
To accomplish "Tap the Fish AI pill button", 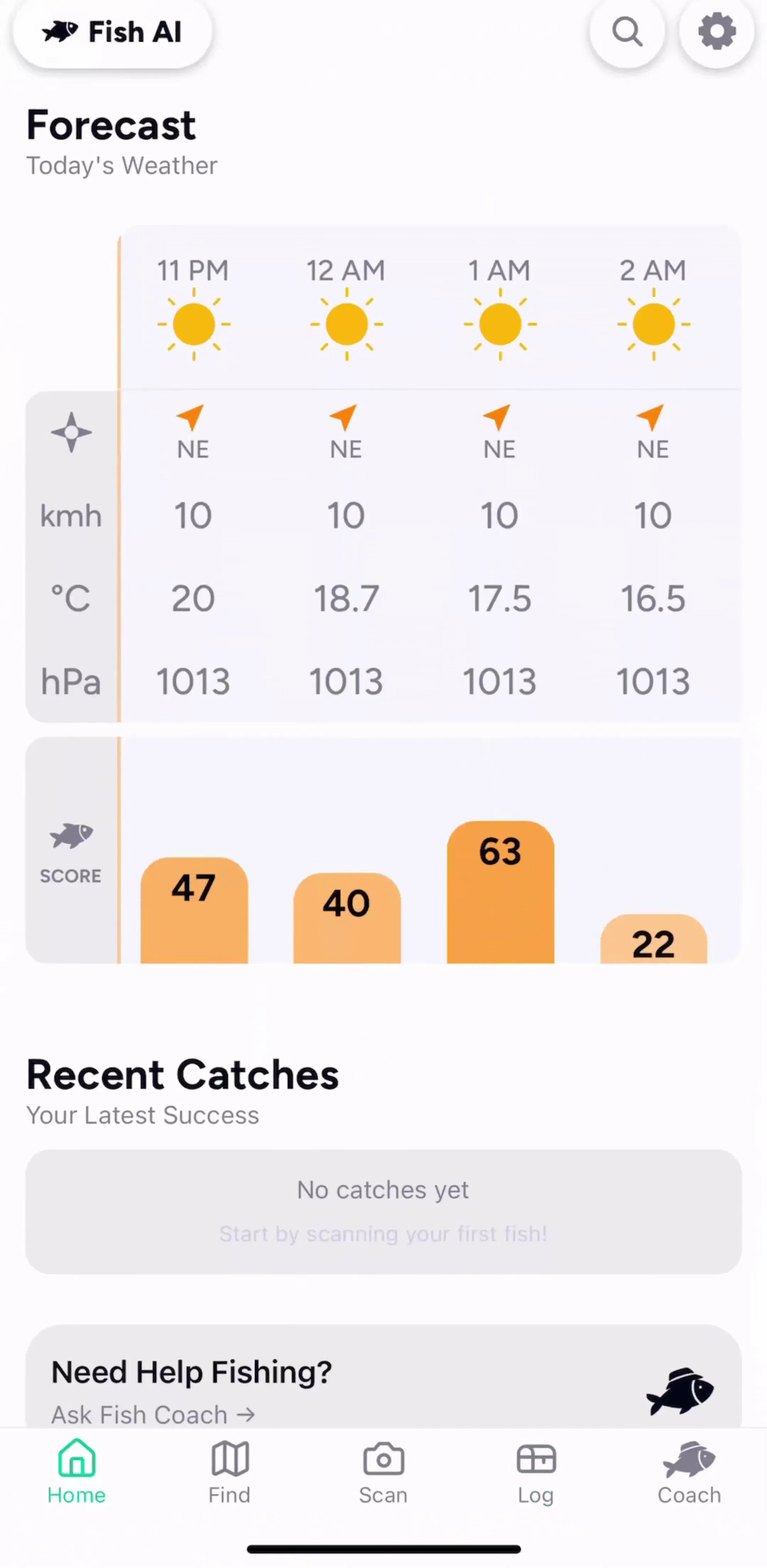I will pyautogui.click(x=113, y=32).
